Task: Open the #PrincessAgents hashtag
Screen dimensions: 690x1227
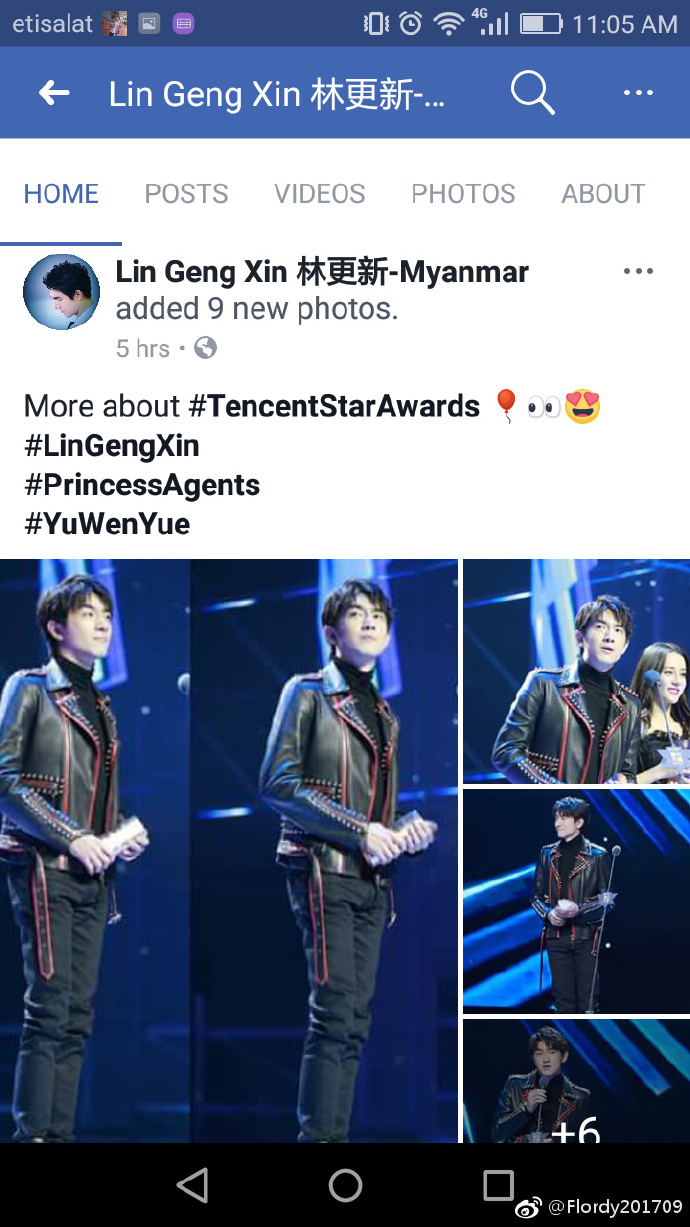Action: 142,485
